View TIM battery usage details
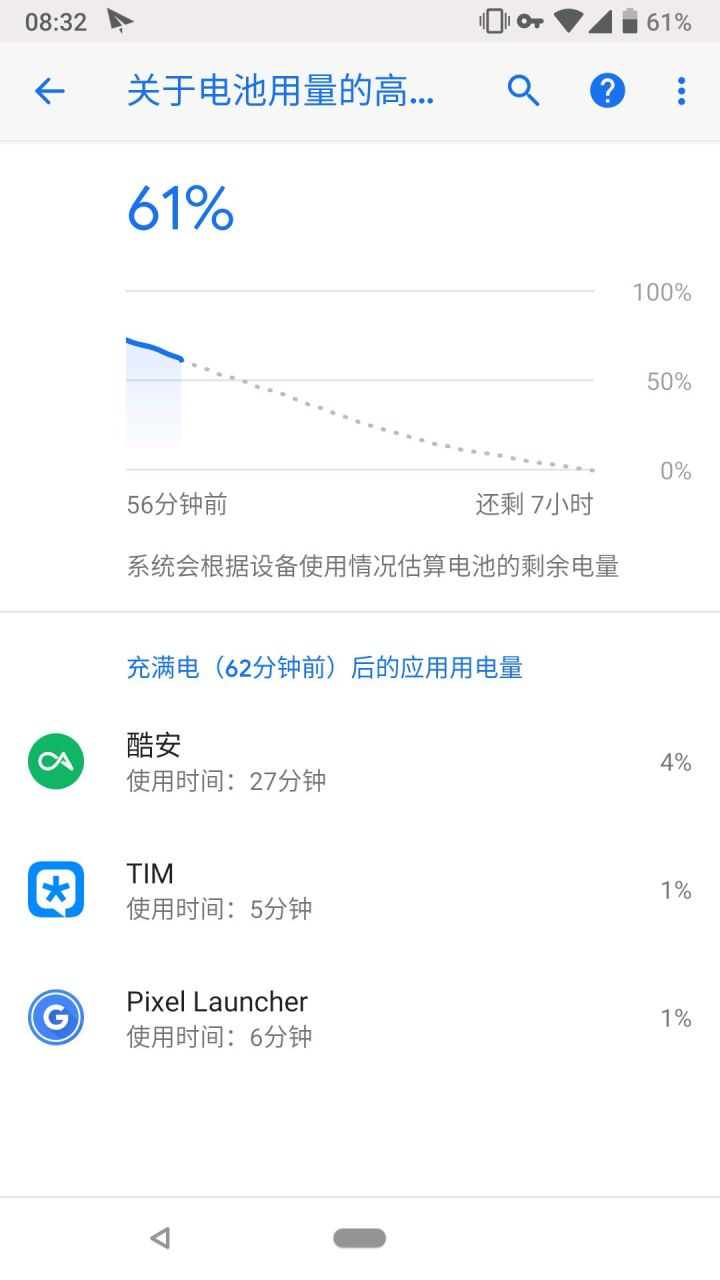 tap(360, 890)
